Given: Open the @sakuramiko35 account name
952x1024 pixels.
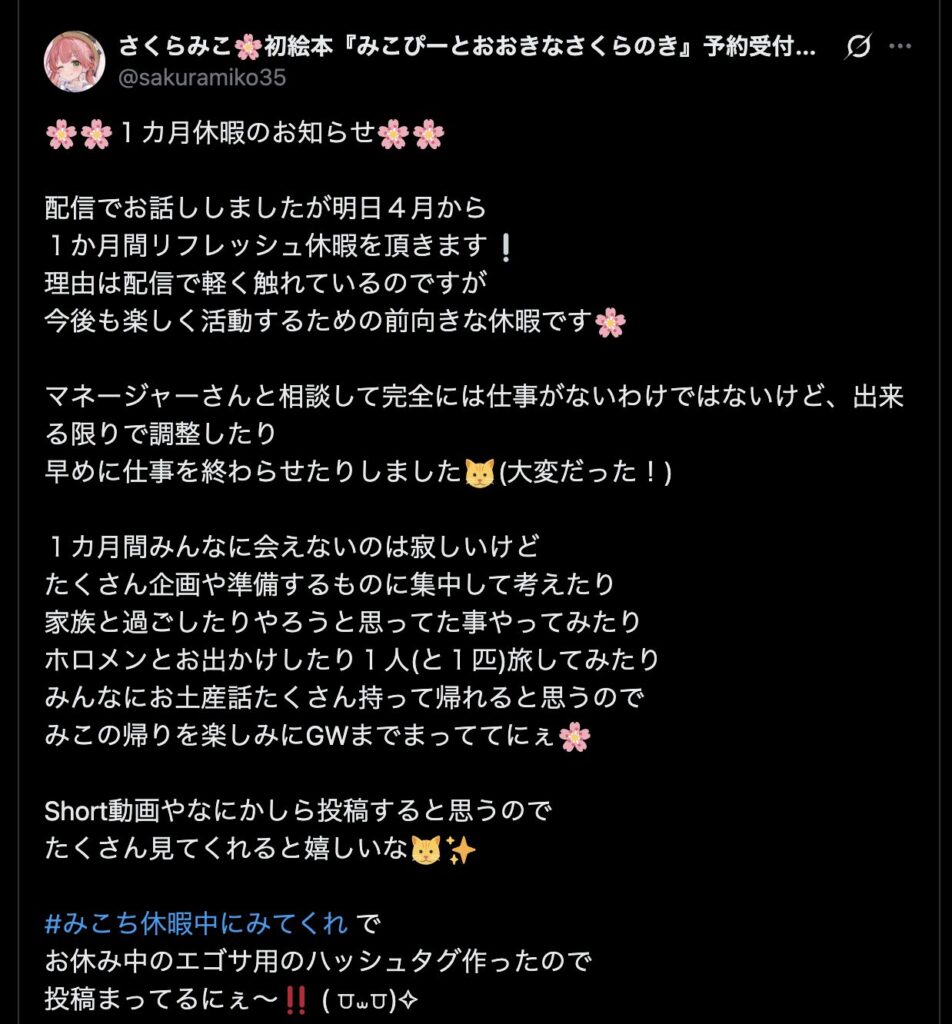Looking at the screenshot, I should [x=202, y=79].
